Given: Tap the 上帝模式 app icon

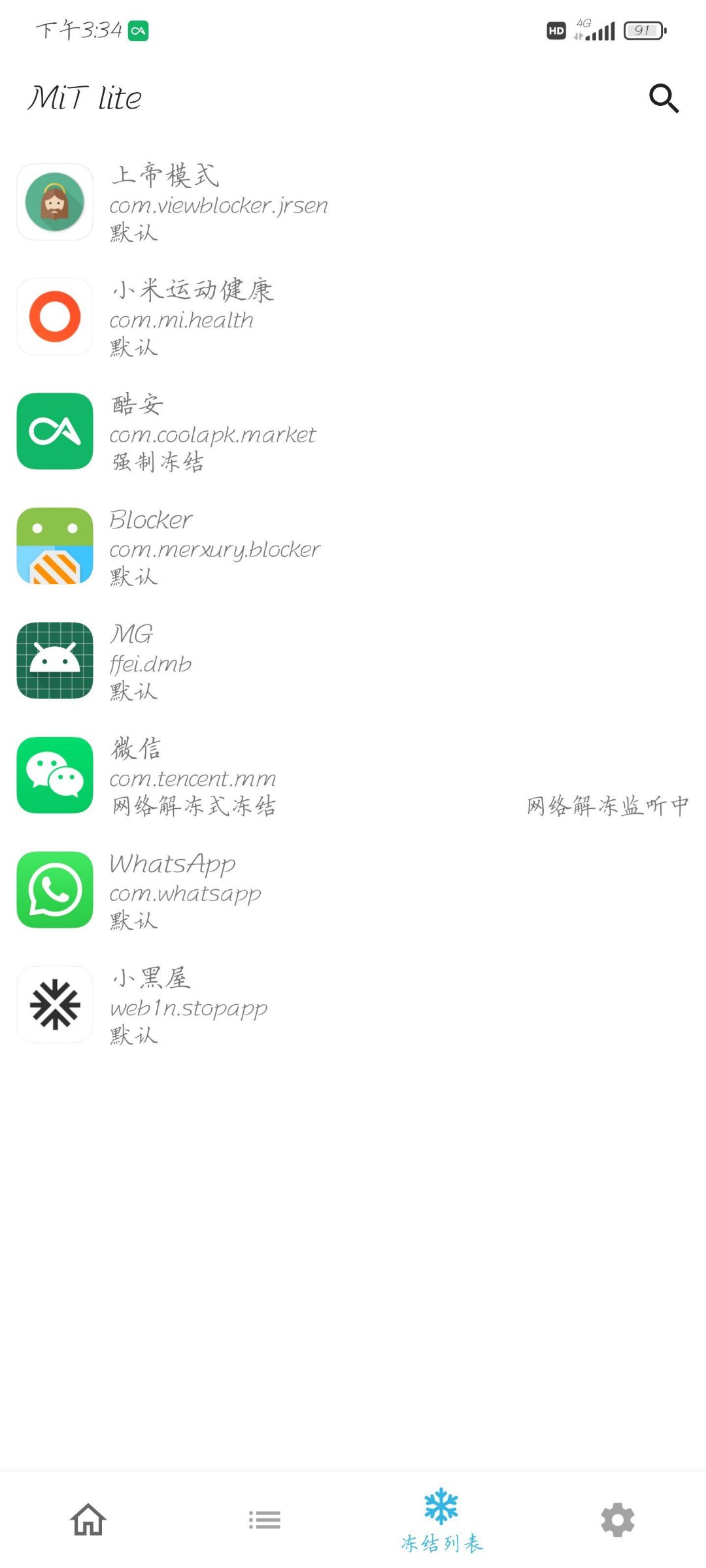Looking at the screenshot, I should tap(54, 201).
